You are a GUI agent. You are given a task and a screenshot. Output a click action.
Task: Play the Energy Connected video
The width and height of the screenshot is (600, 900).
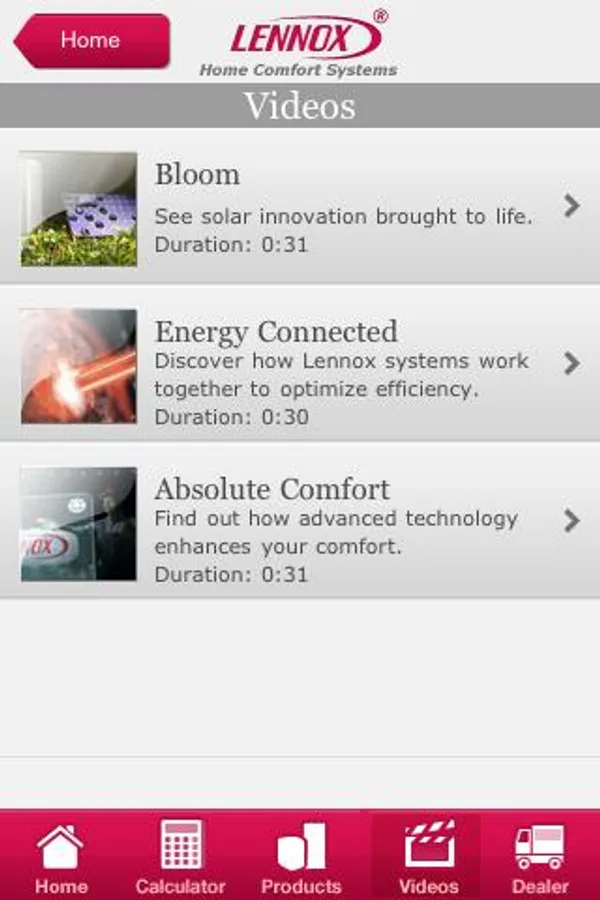click(300, 365)
